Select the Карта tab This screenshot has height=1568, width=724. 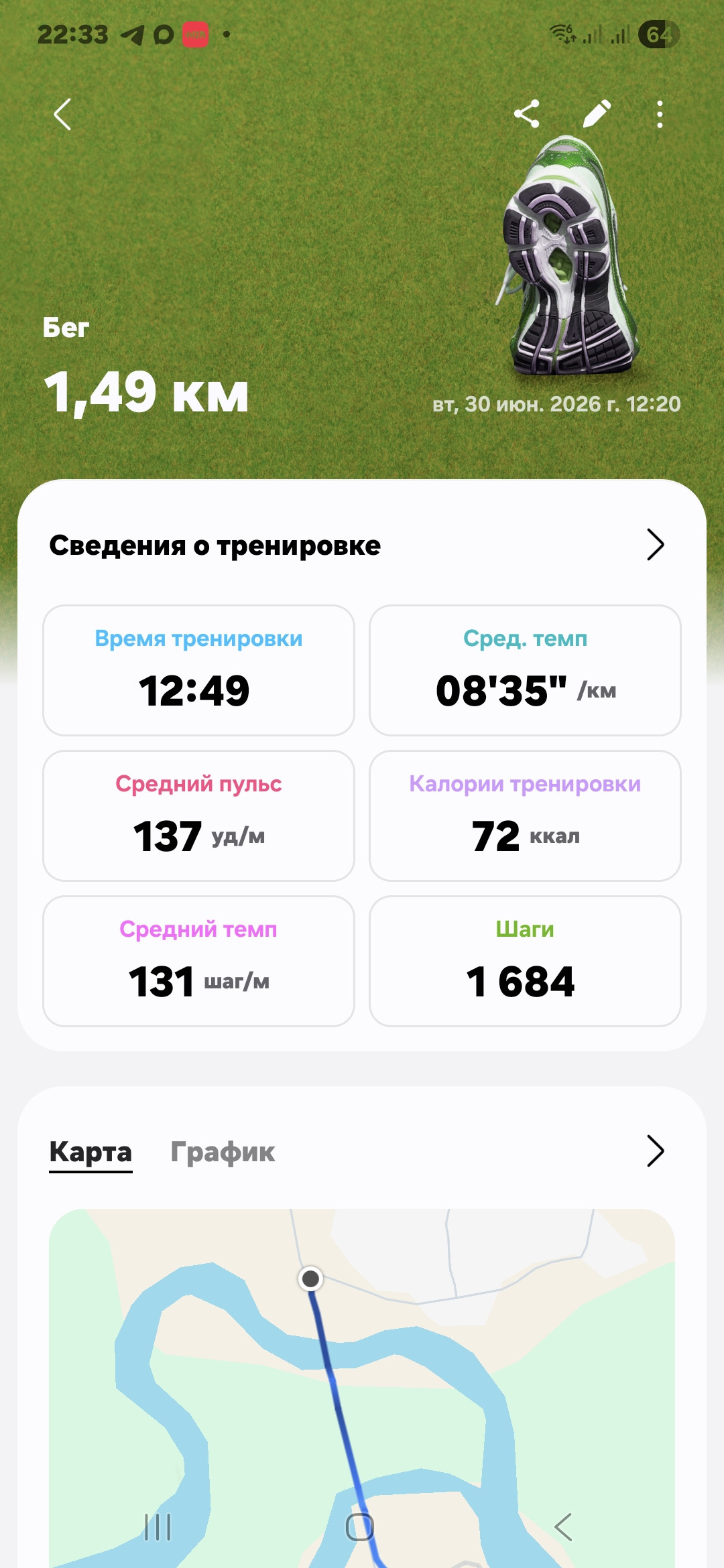[90, 1153]
